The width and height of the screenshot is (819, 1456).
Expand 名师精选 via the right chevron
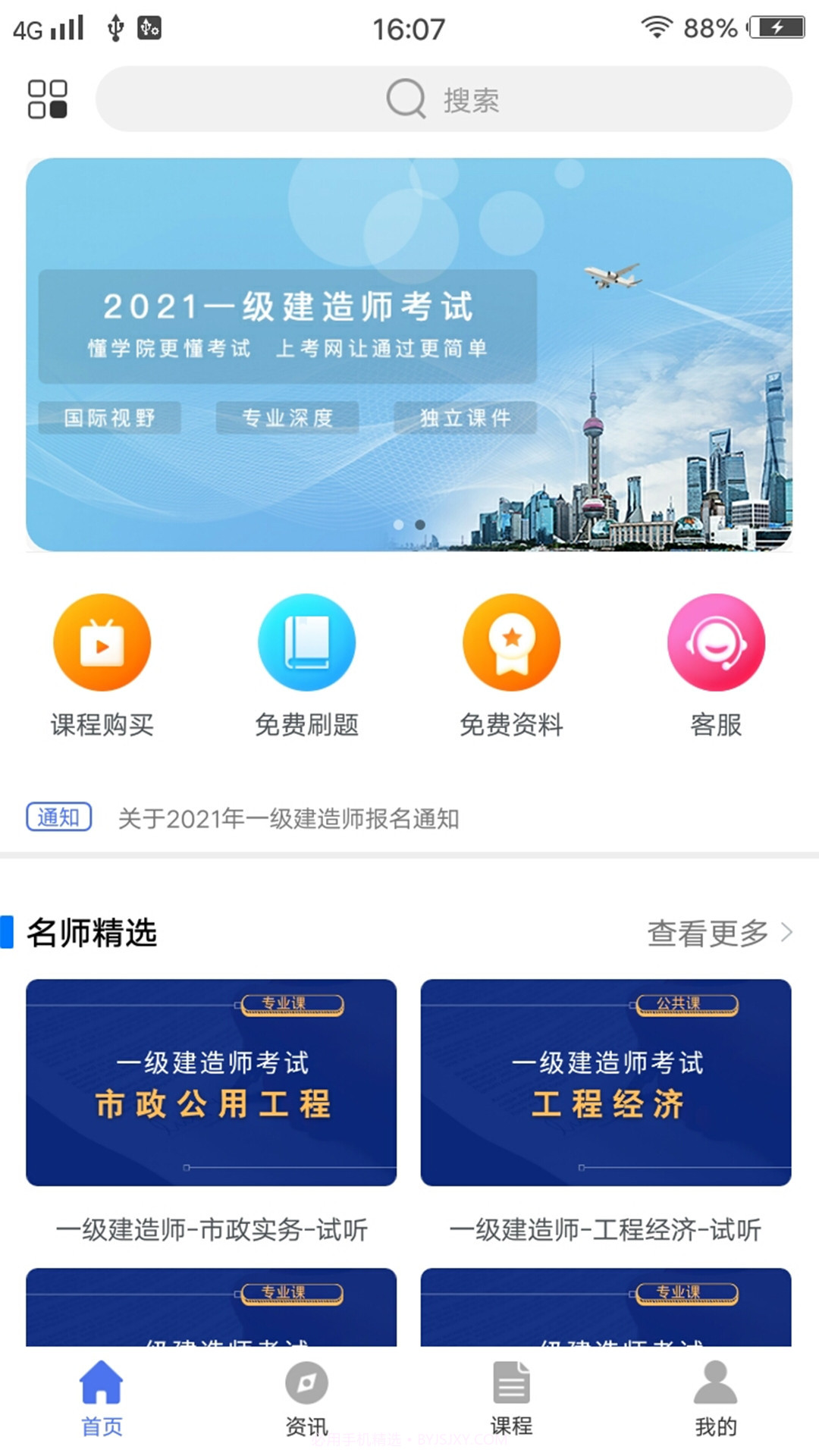[x=786, y=933]
